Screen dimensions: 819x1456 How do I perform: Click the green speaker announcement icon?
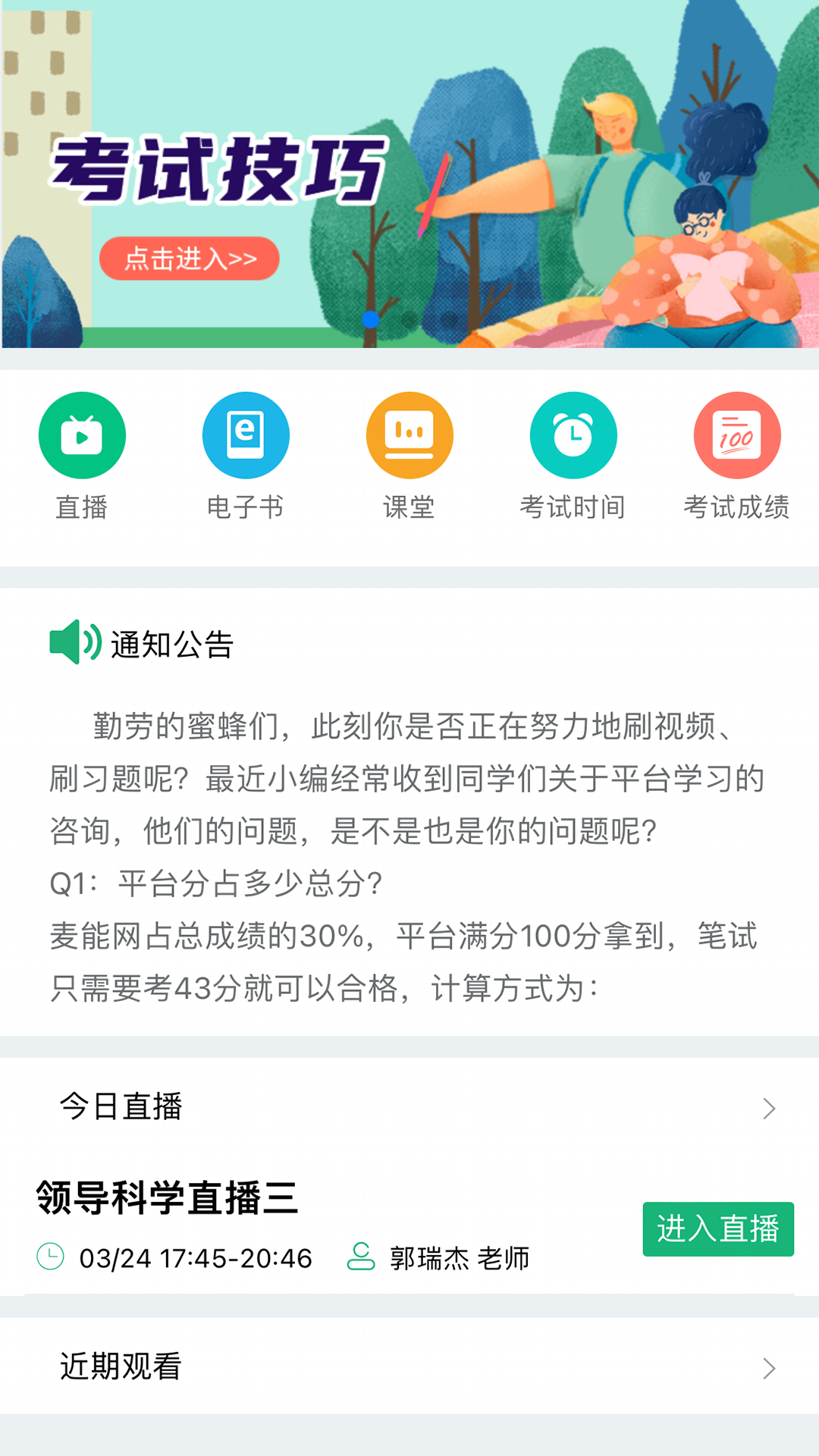[74, 644]
